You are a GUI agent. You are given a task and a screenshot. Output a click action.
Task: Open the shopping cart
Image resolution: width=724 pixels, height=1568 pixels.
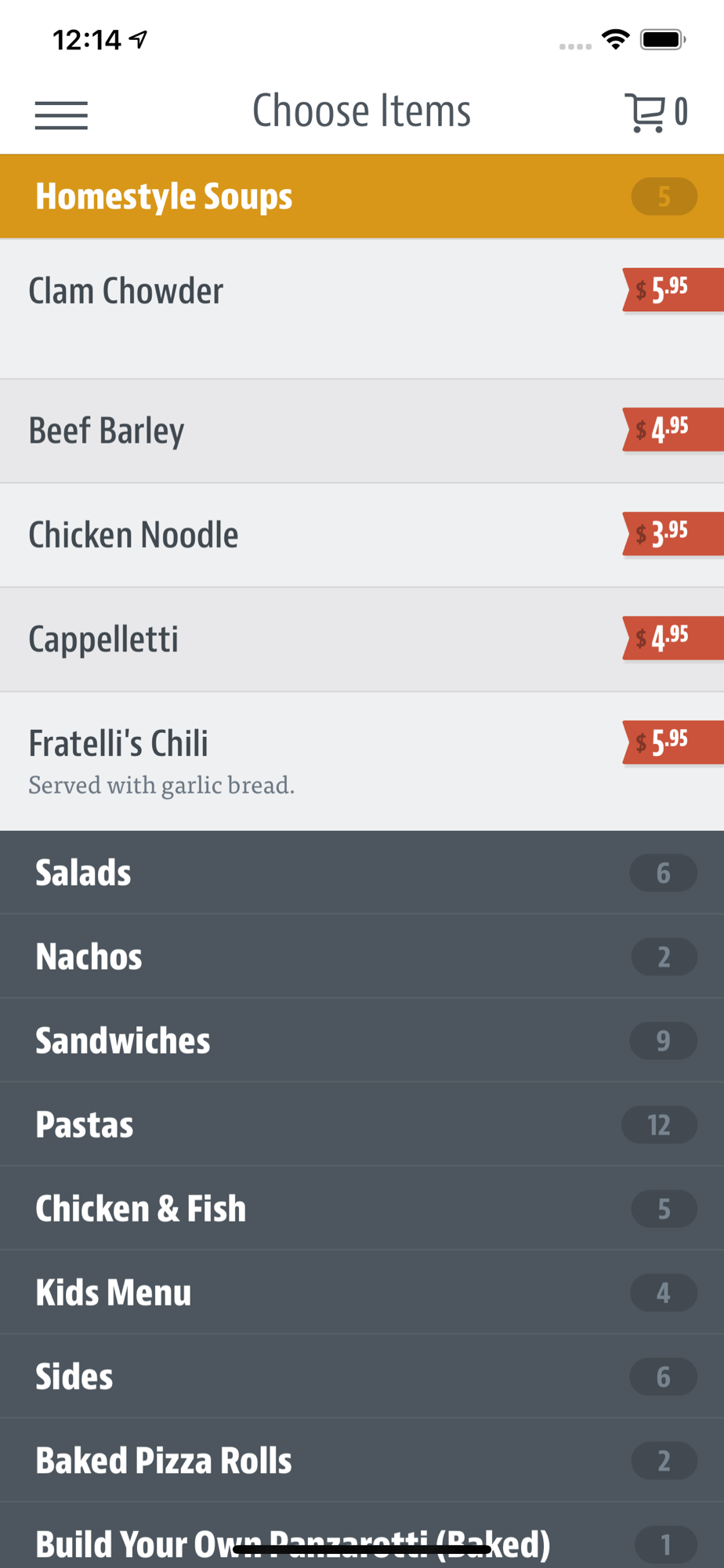point(657,113)
